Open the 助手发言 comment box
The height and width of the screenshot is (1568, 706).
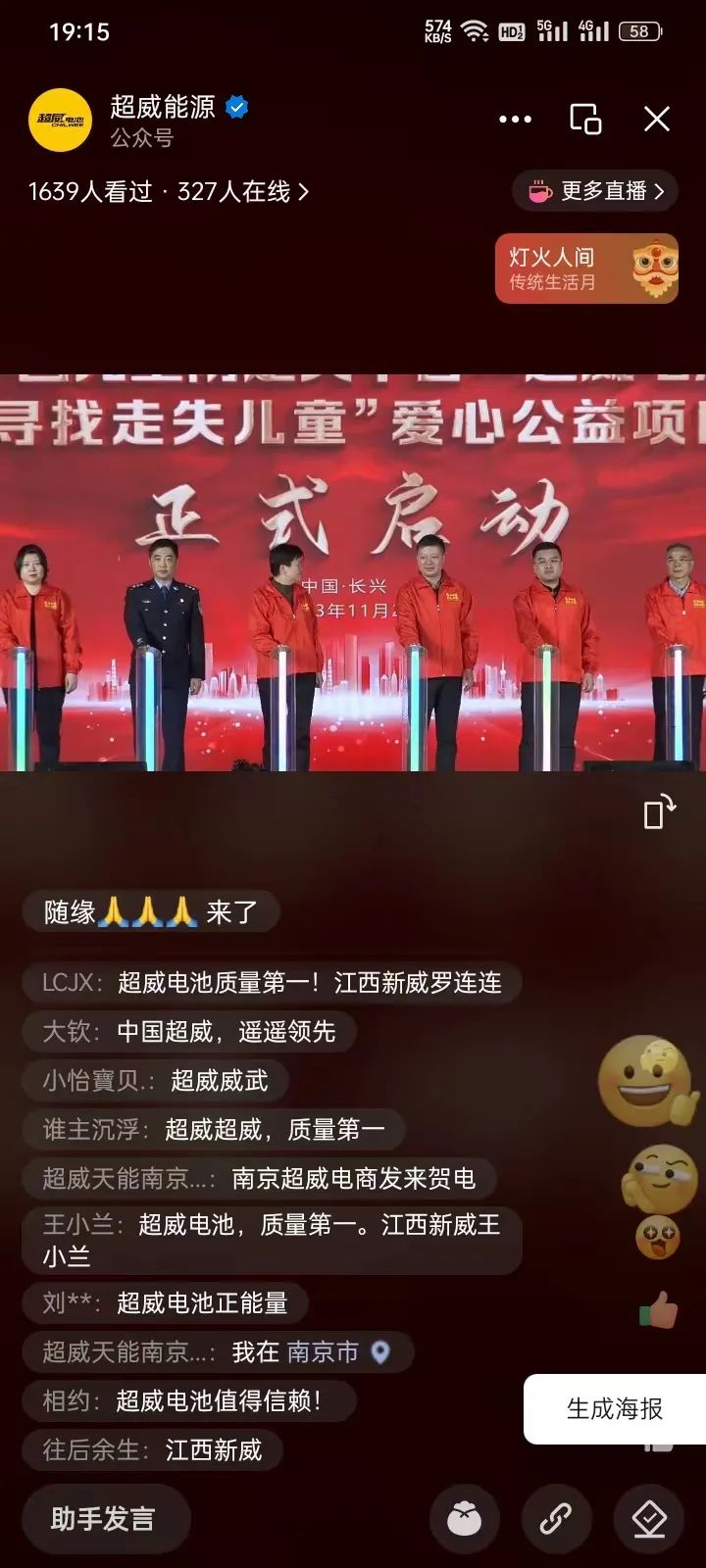(104, 1519)
